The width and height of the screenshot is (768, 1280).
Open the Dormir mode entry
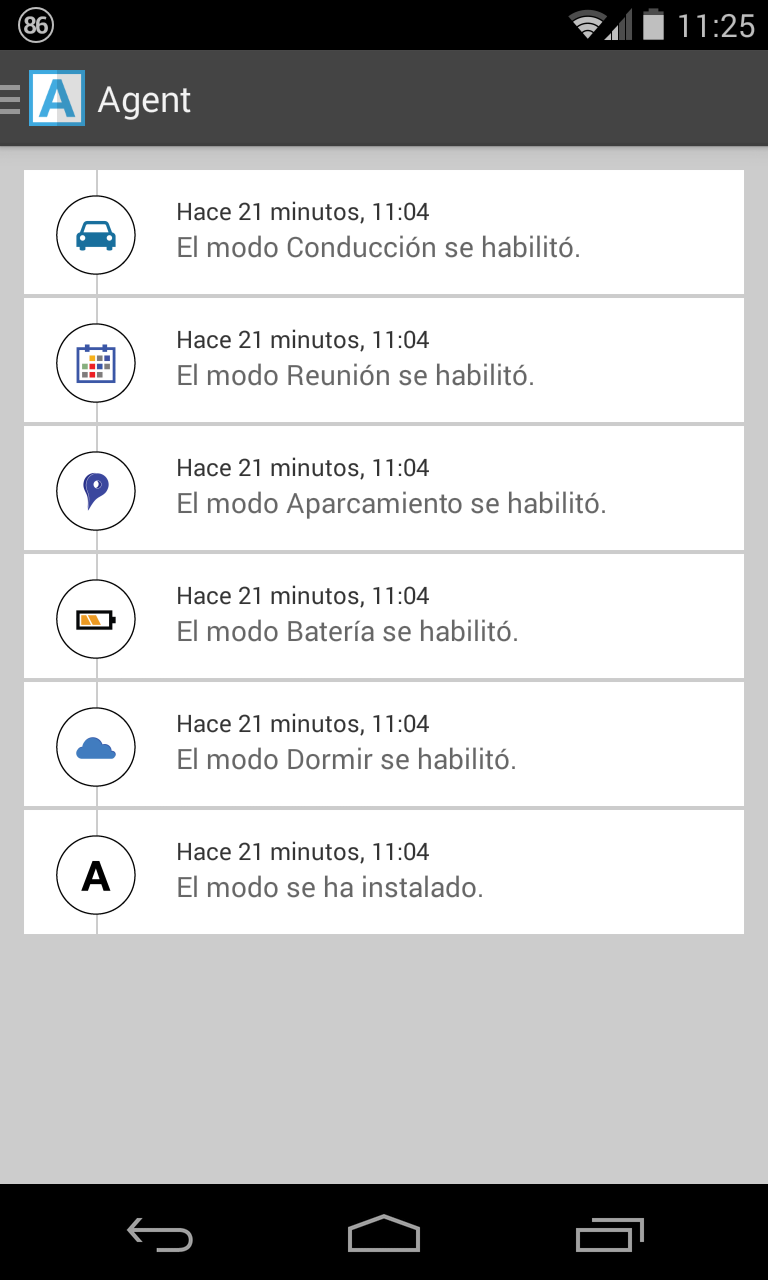point(384,744)
